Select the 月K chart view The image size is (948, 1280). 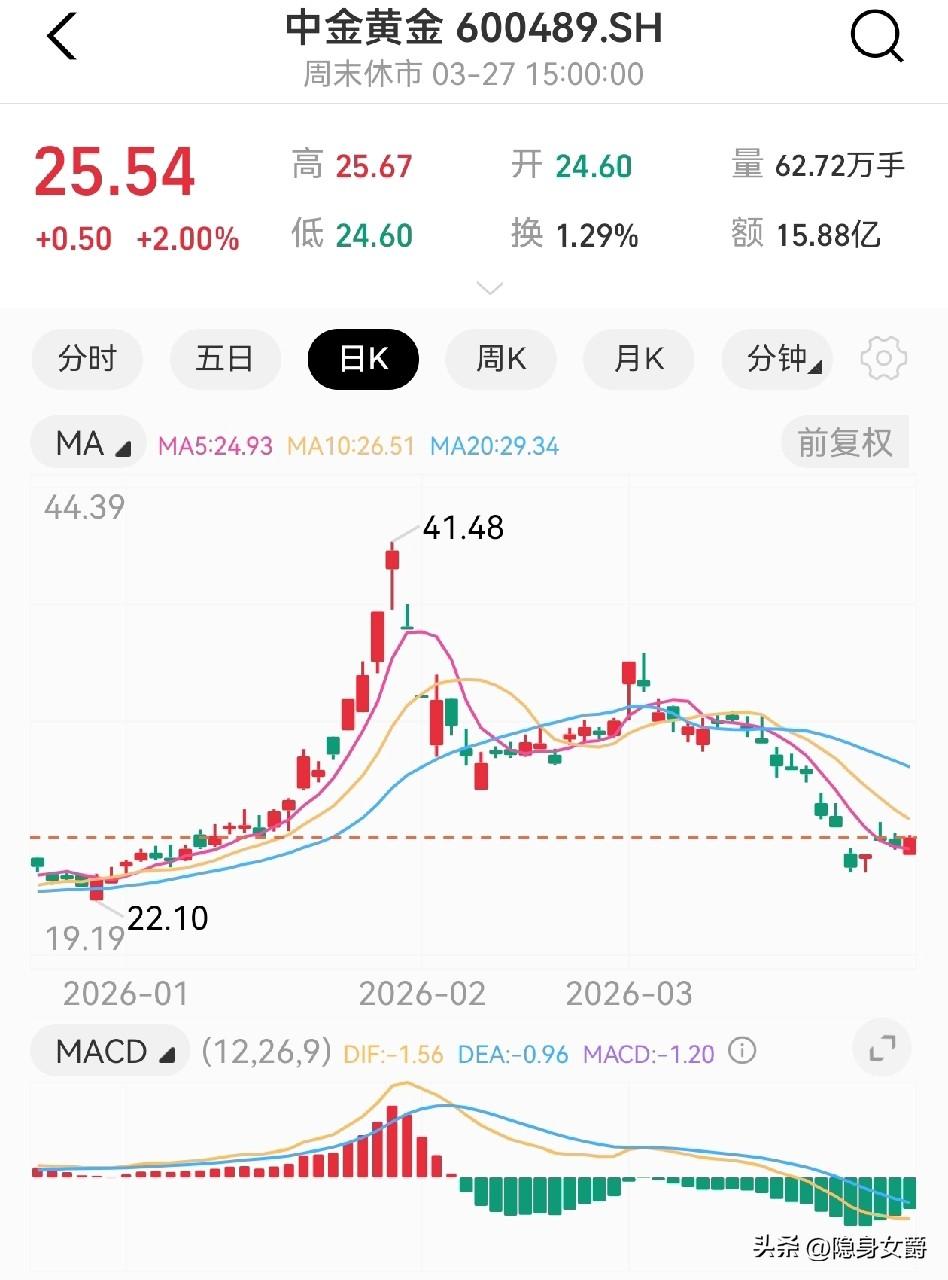pyautogui.click(x=638, y=358)
